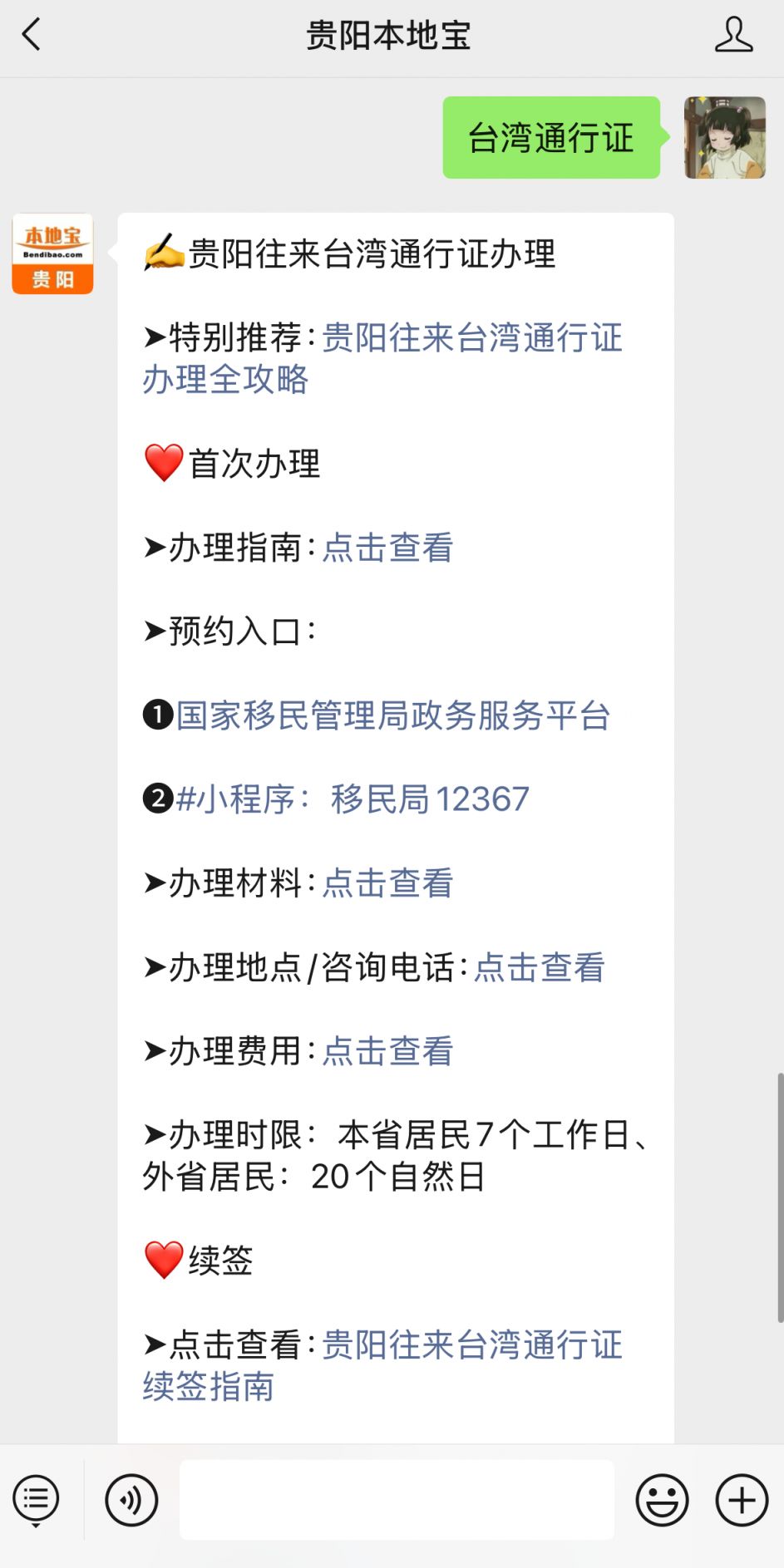784x1568 pixels.
Task: Switch to voice input mode
Action: tap(131, 1501)
